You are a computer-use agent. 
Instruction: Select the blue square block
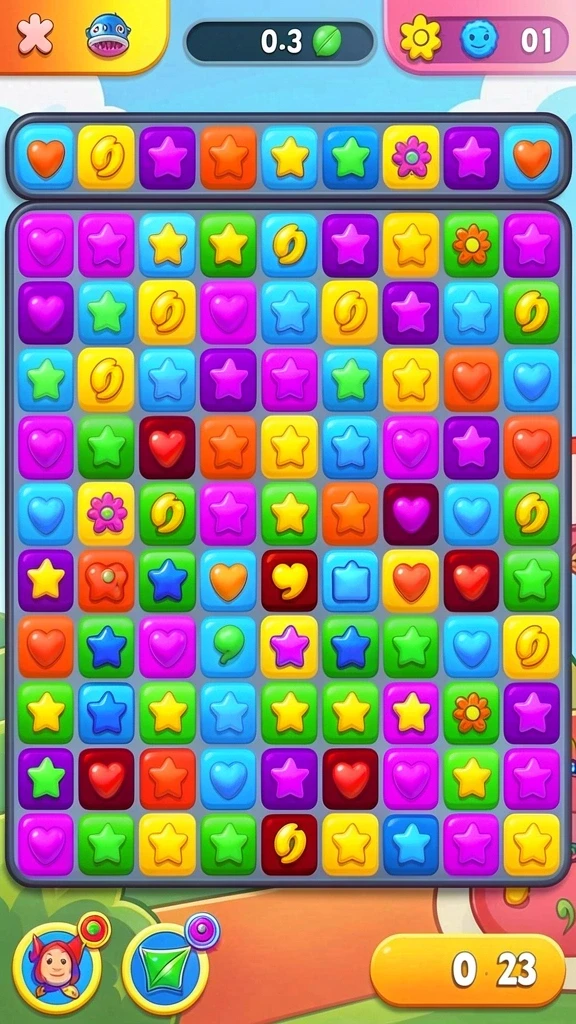[x=350, y=581]
